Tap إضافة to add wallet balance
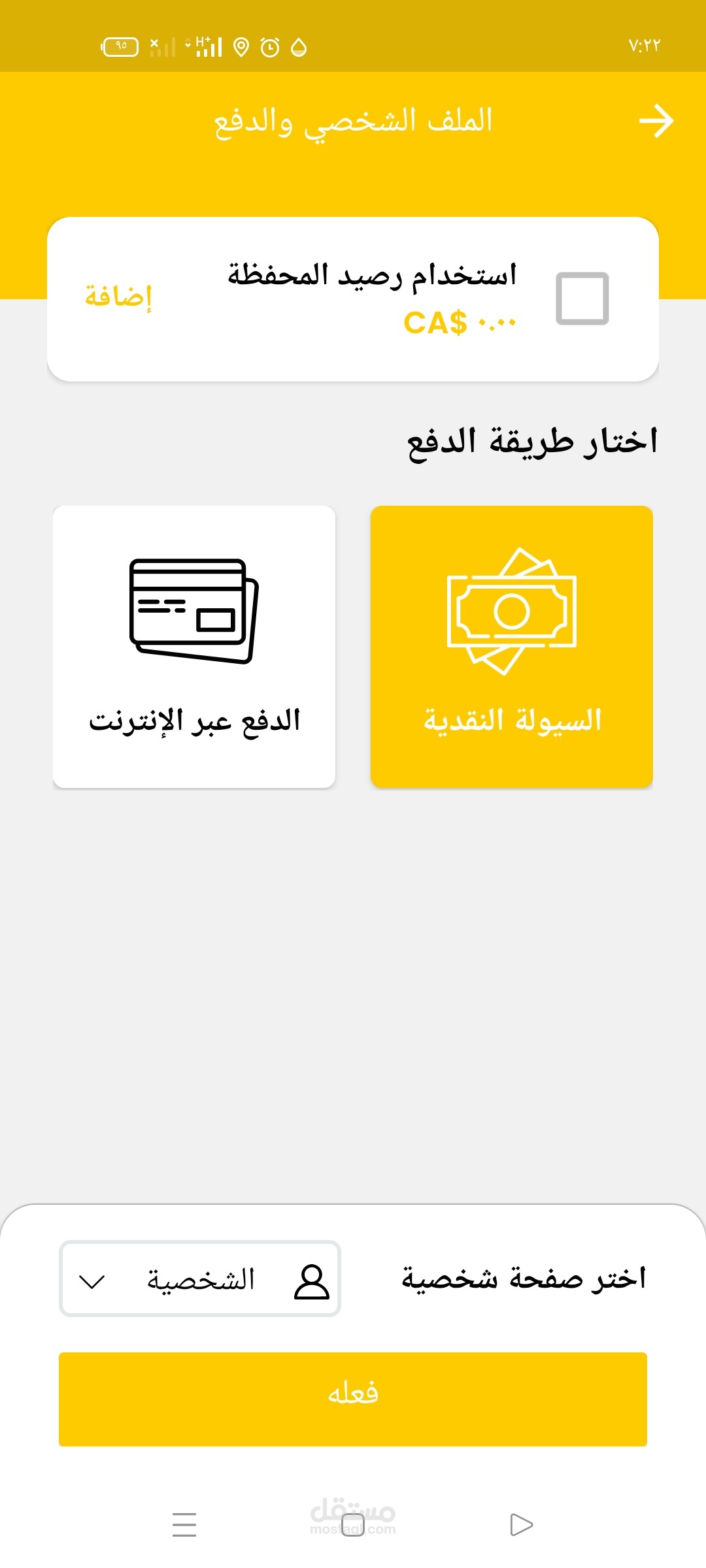Image resolution: width=706 pixels, height=1568 pixels. pos(118,297)
